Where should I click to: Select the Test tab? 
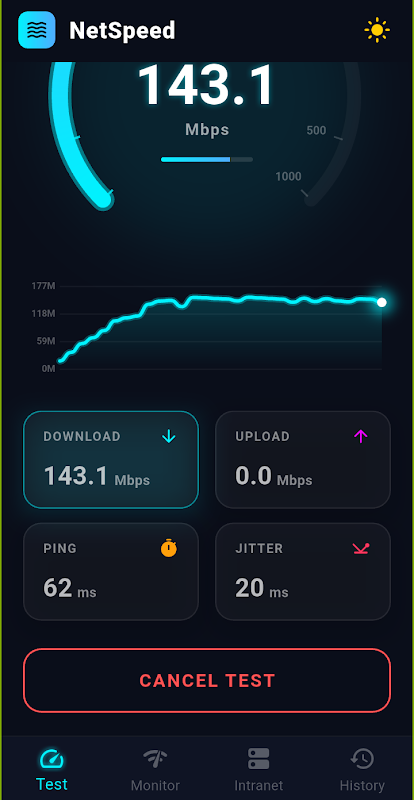coord(52,769)
